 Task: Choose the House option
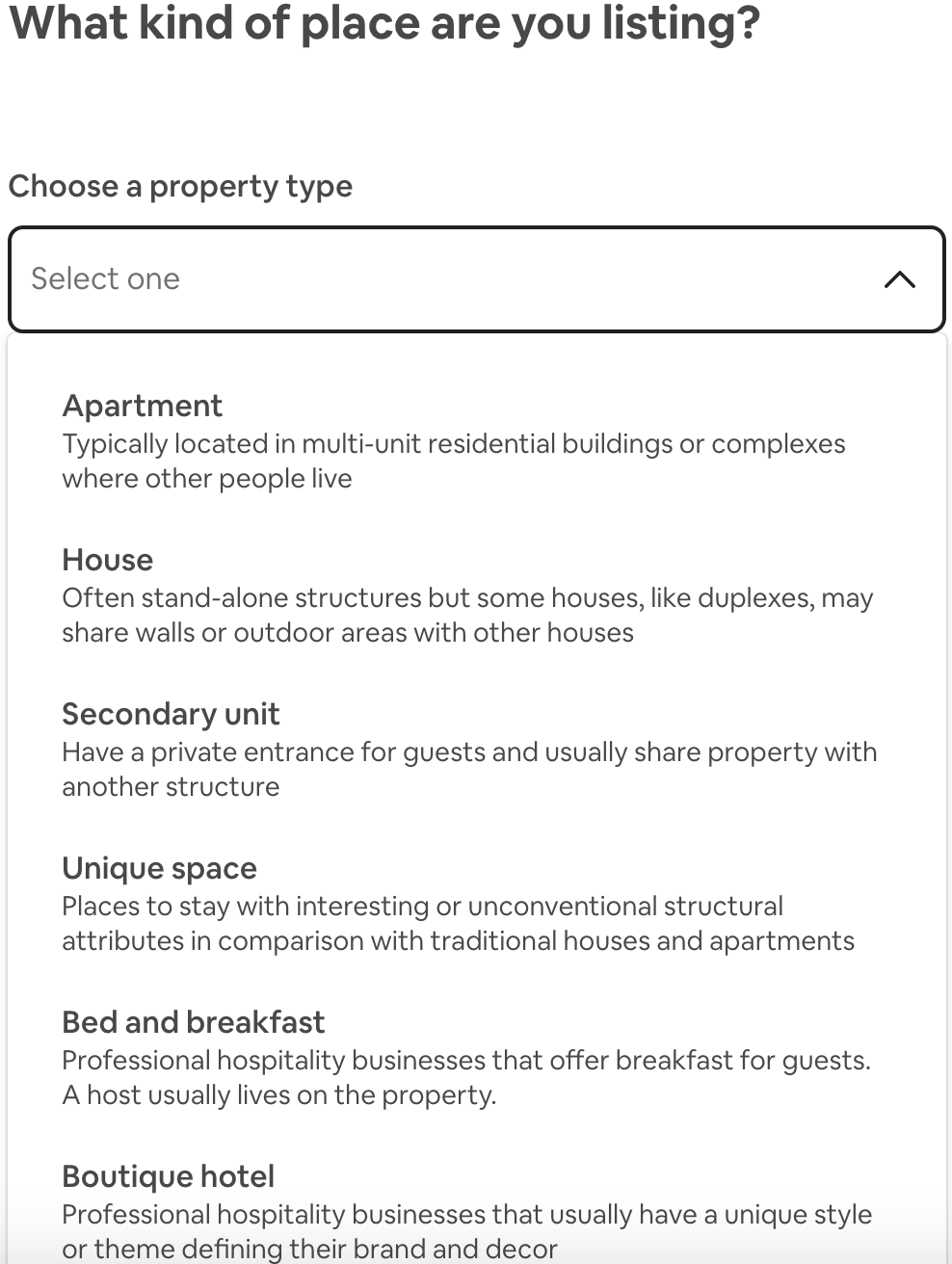[x=108, y=561]
